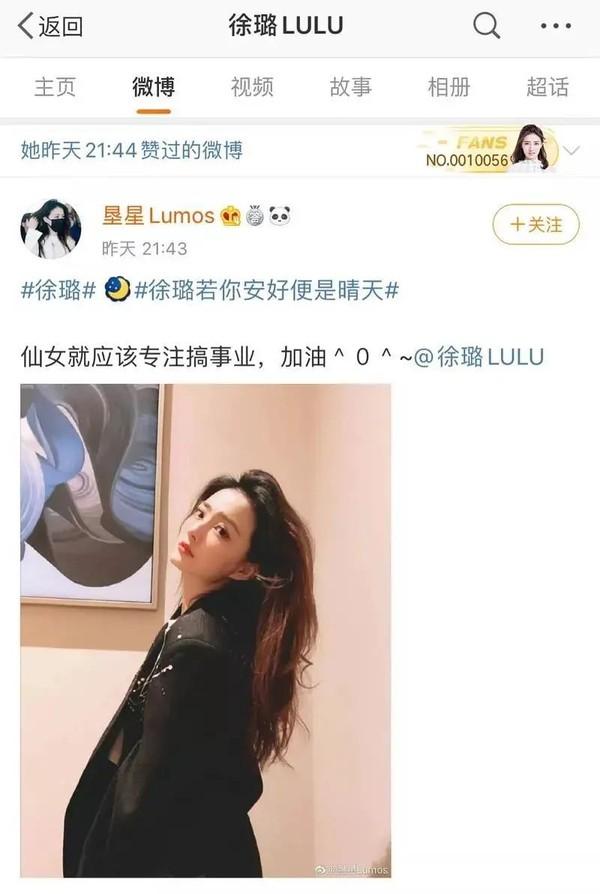Expand the liked-post chevron dropdown

tap(572, 151)
